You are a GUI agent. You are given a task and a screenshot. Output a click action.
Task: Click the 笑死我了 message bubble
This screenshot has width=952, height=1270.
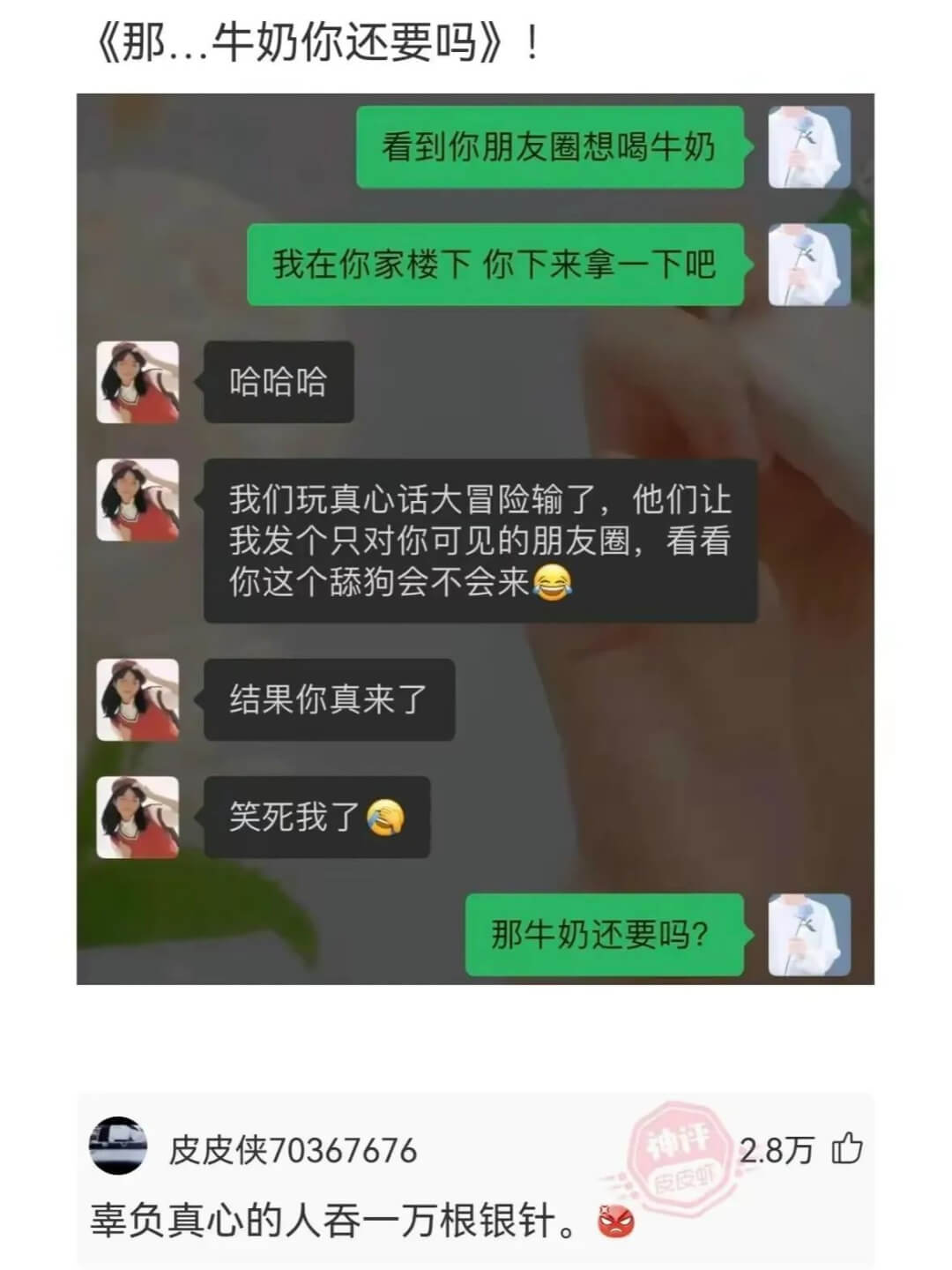pos(317,819)
